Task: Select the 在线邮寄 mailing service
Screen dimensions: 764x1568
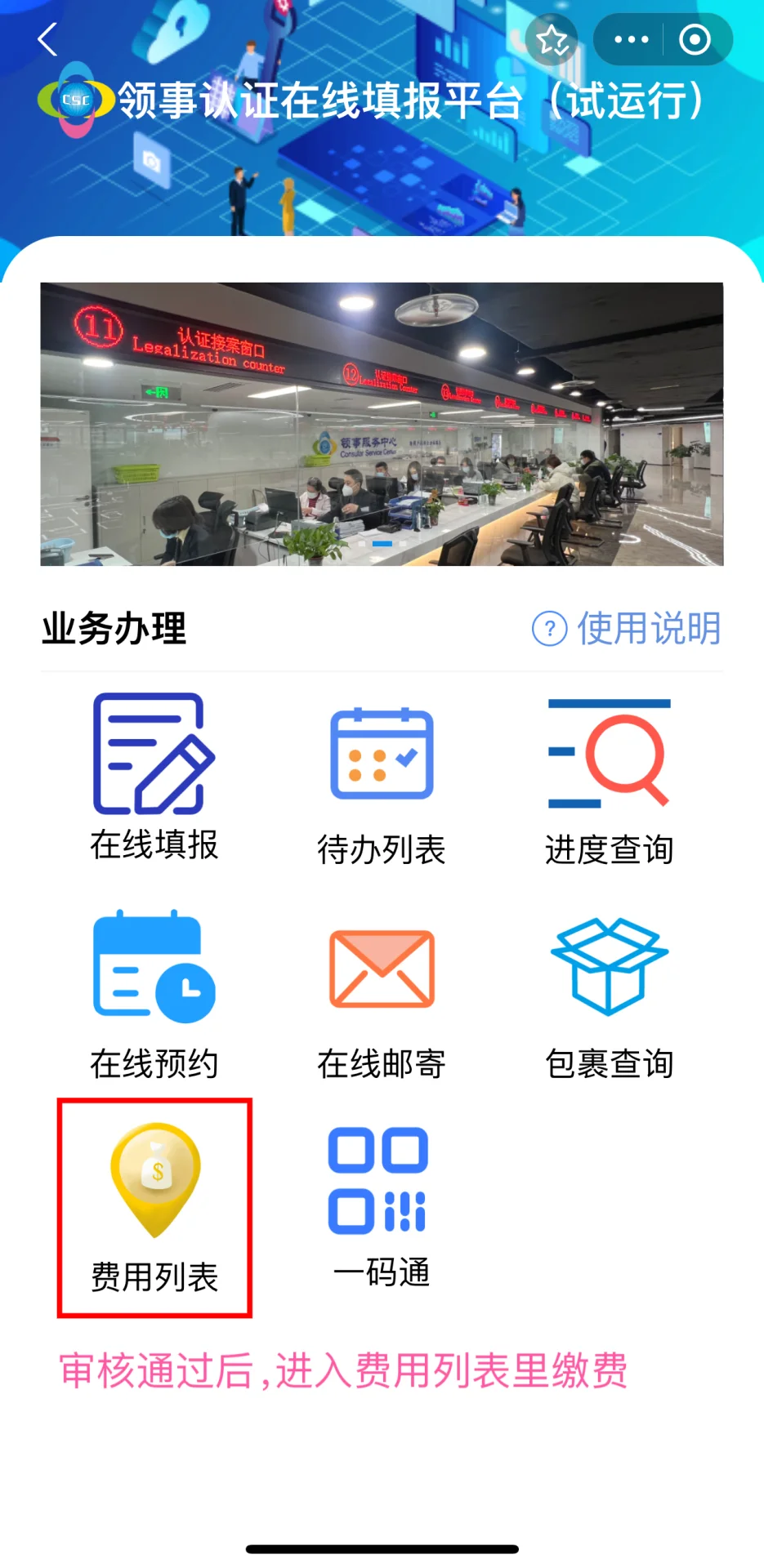Action: click(382, 1000)
